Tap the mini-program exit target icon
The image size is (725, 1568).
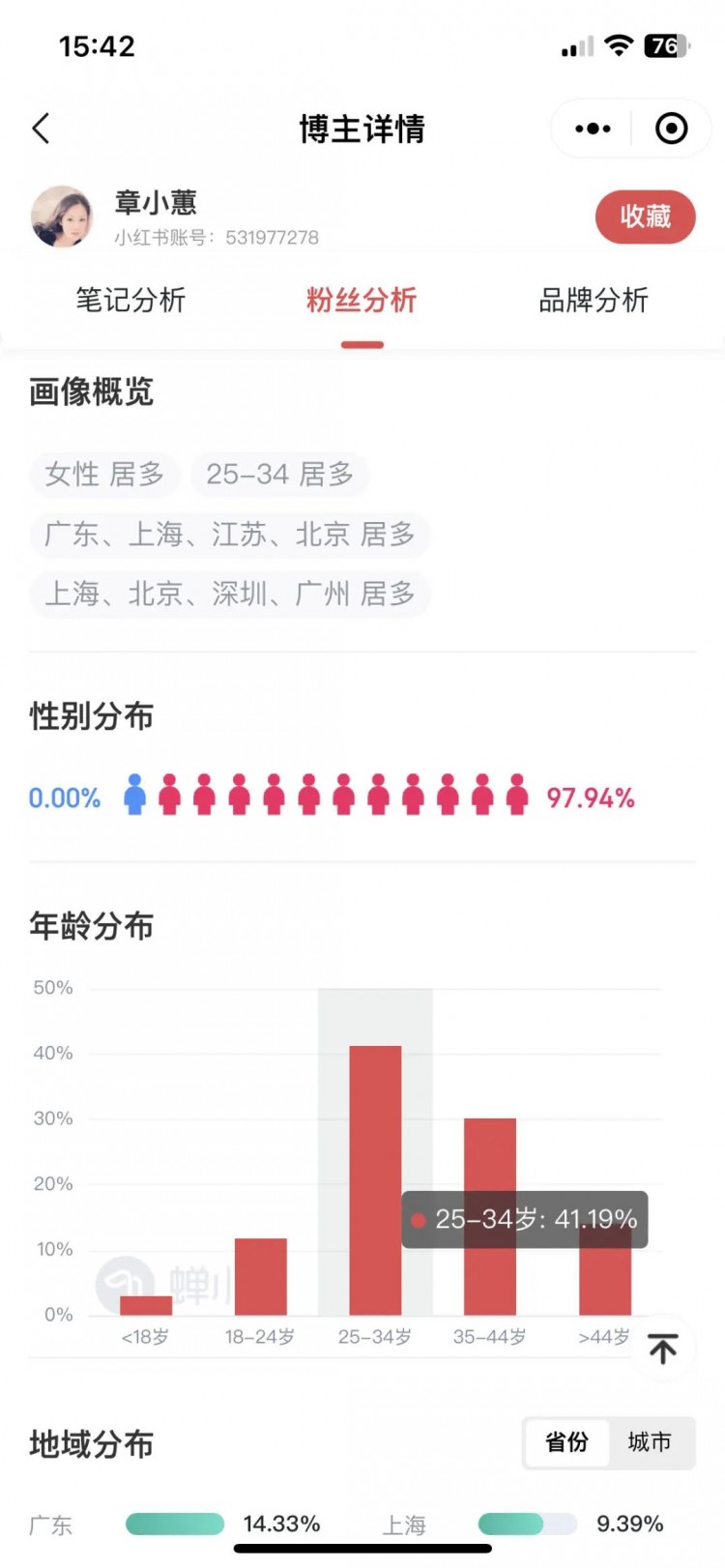coord(671,128)
